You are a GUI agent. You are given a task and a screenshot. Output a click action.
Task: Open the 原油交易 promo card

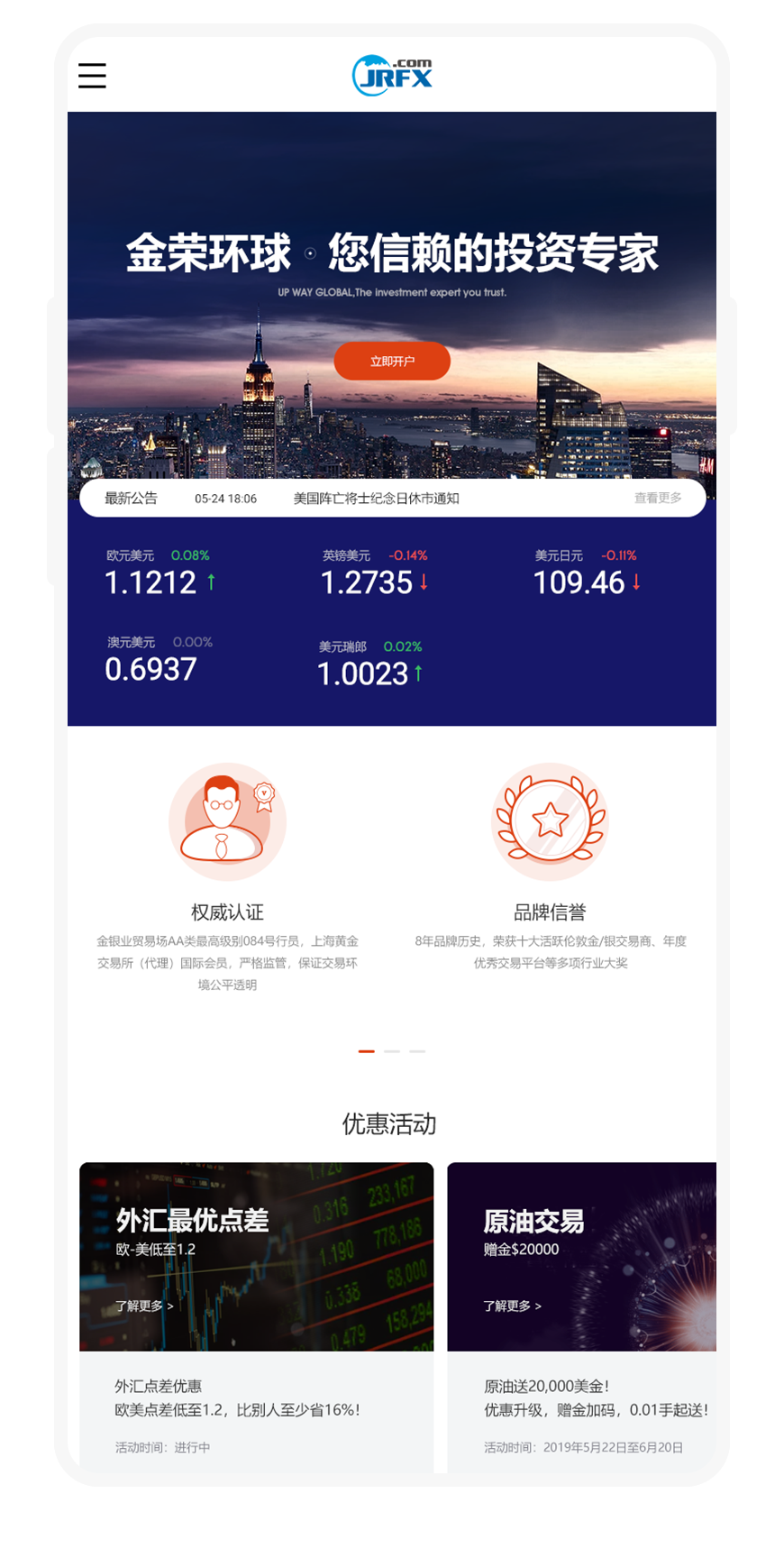[x=581, y=1256]
